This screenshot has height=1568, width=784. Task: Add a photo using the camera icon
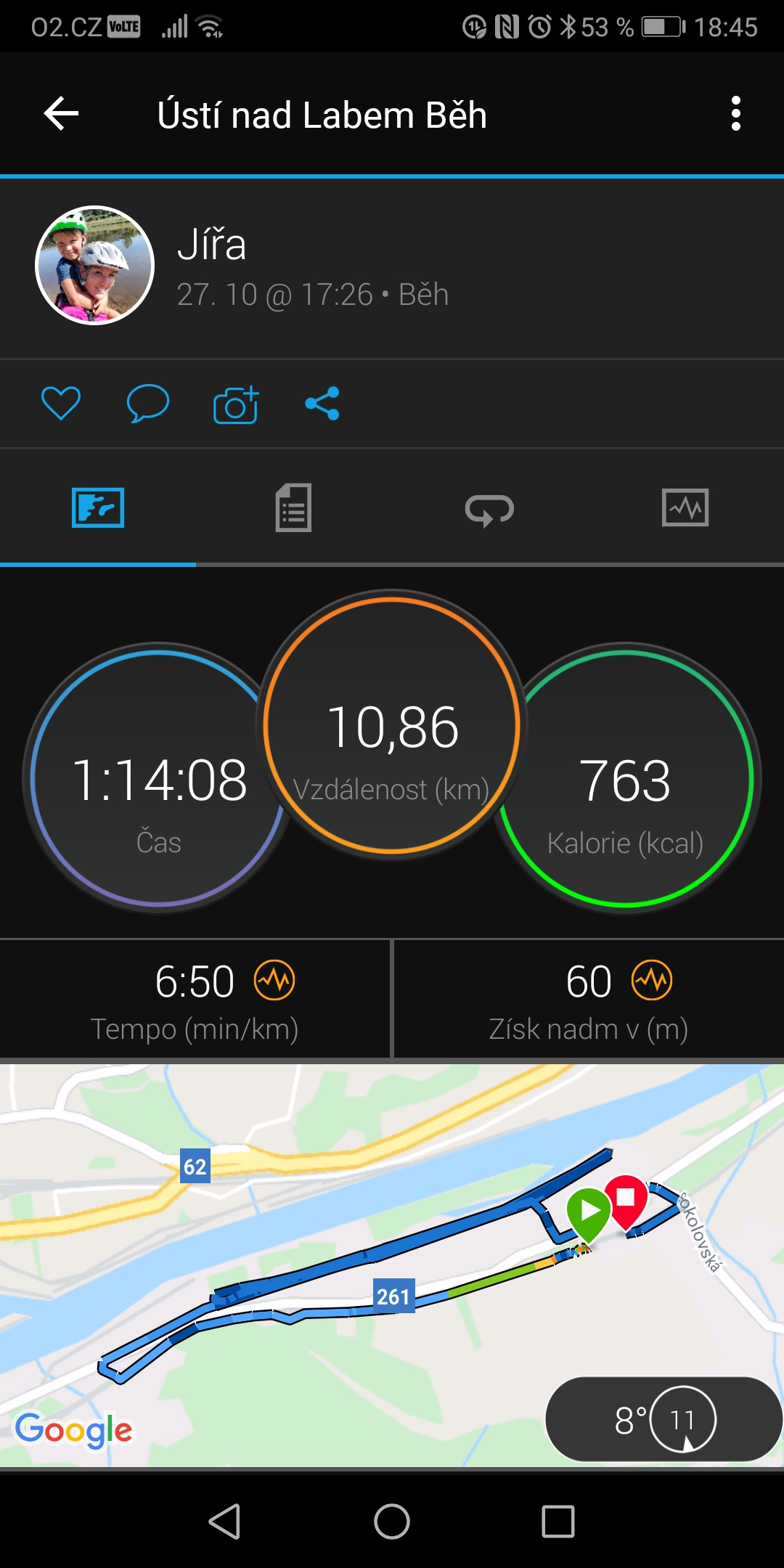pos(236,404)
